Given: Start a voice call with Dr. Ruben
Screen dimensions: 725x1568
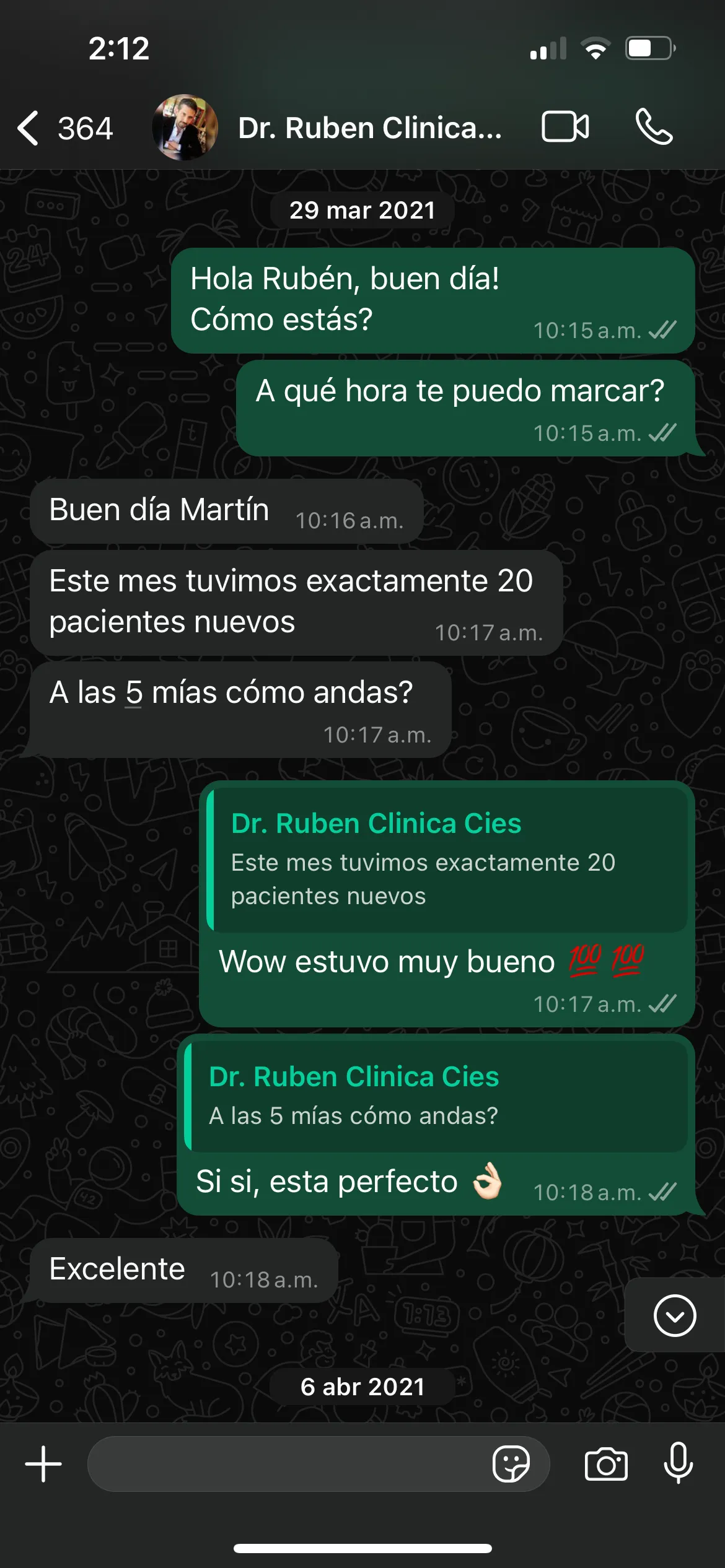Looking at the screenshot, I should 654,127.
